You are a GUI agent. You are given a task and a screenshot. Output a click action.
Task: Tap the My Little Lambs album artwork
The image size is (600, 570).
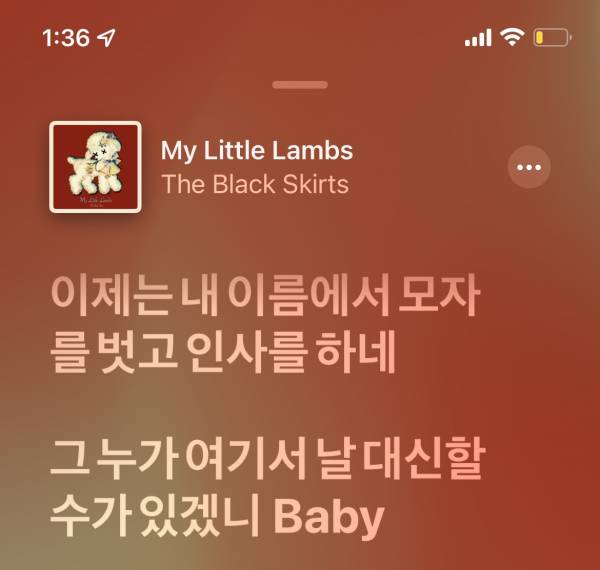[95, 167]
